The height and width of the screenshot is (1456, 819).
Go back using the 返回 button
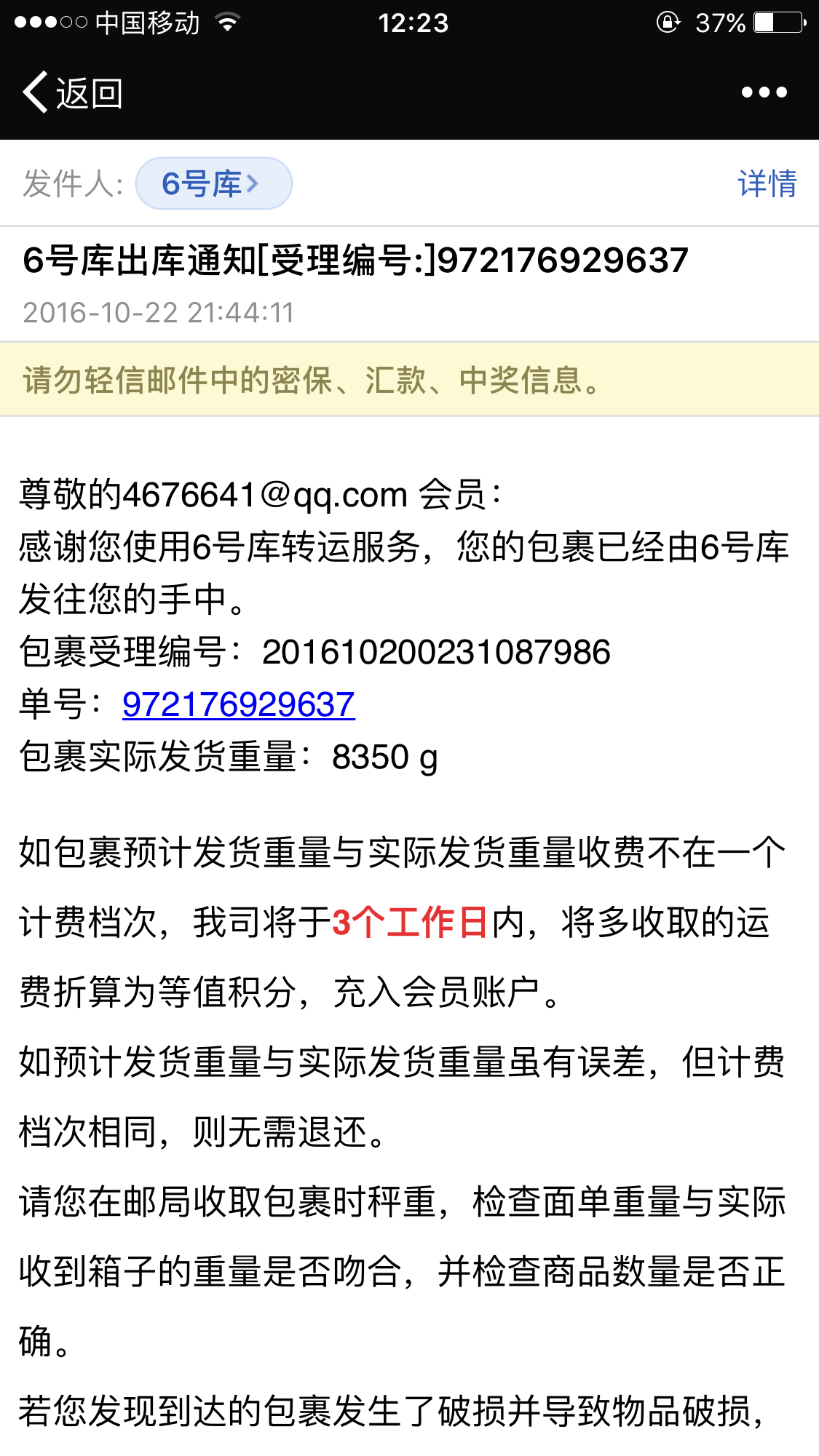click(x=72, y=93)
